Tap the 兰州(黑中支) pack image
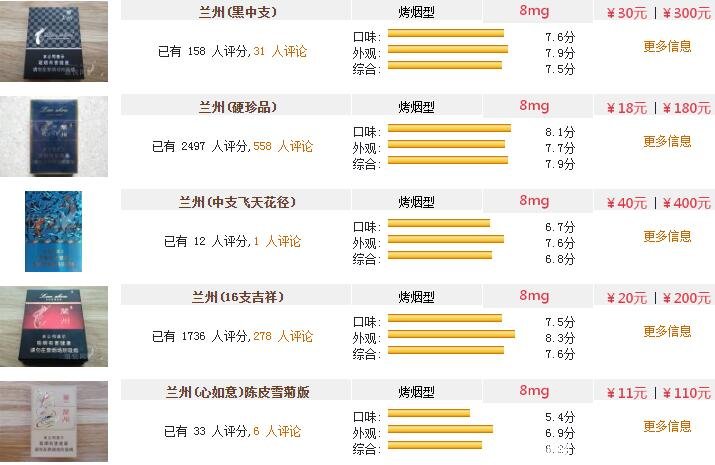 click(x=54, y=42)
